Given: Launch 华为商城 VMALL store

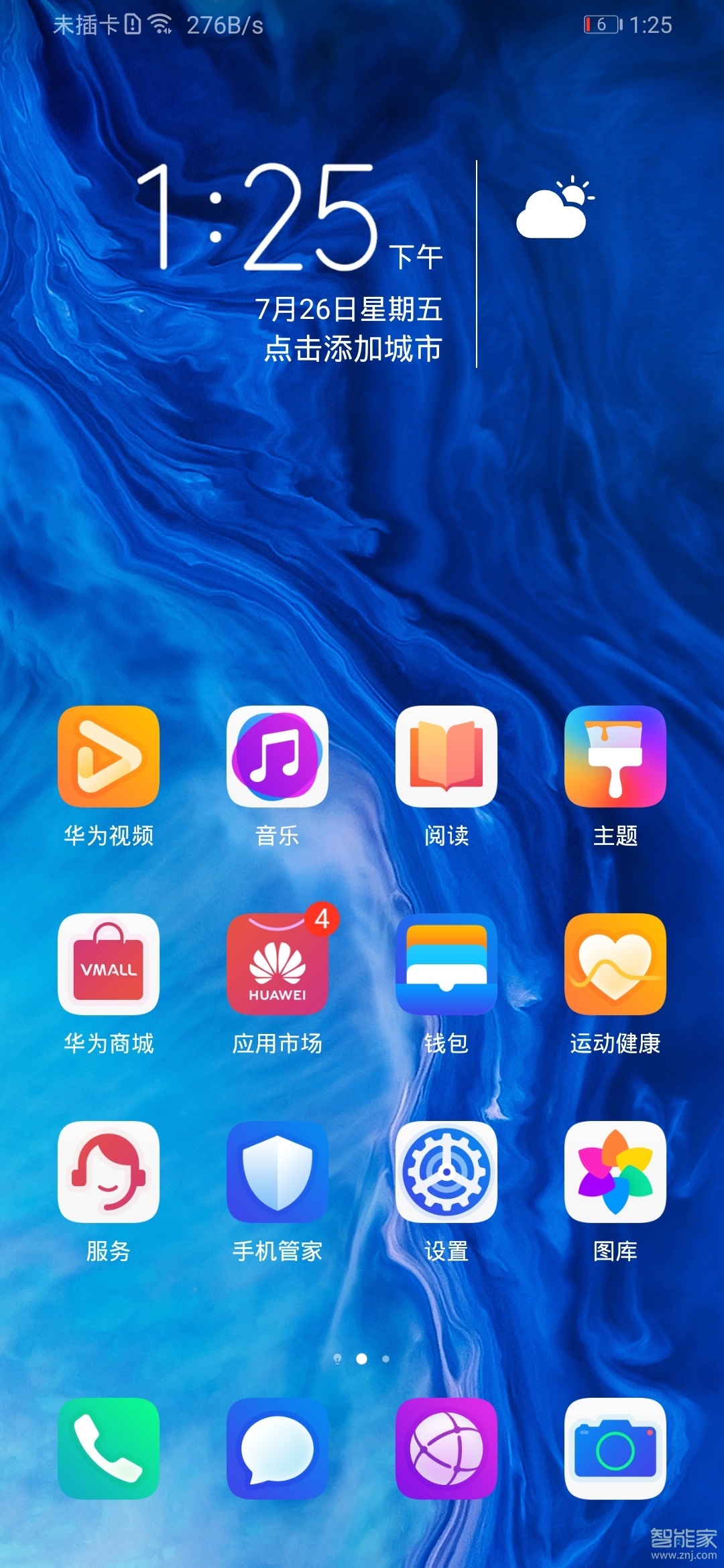Looking at the screenshot, I should (109, 964).
